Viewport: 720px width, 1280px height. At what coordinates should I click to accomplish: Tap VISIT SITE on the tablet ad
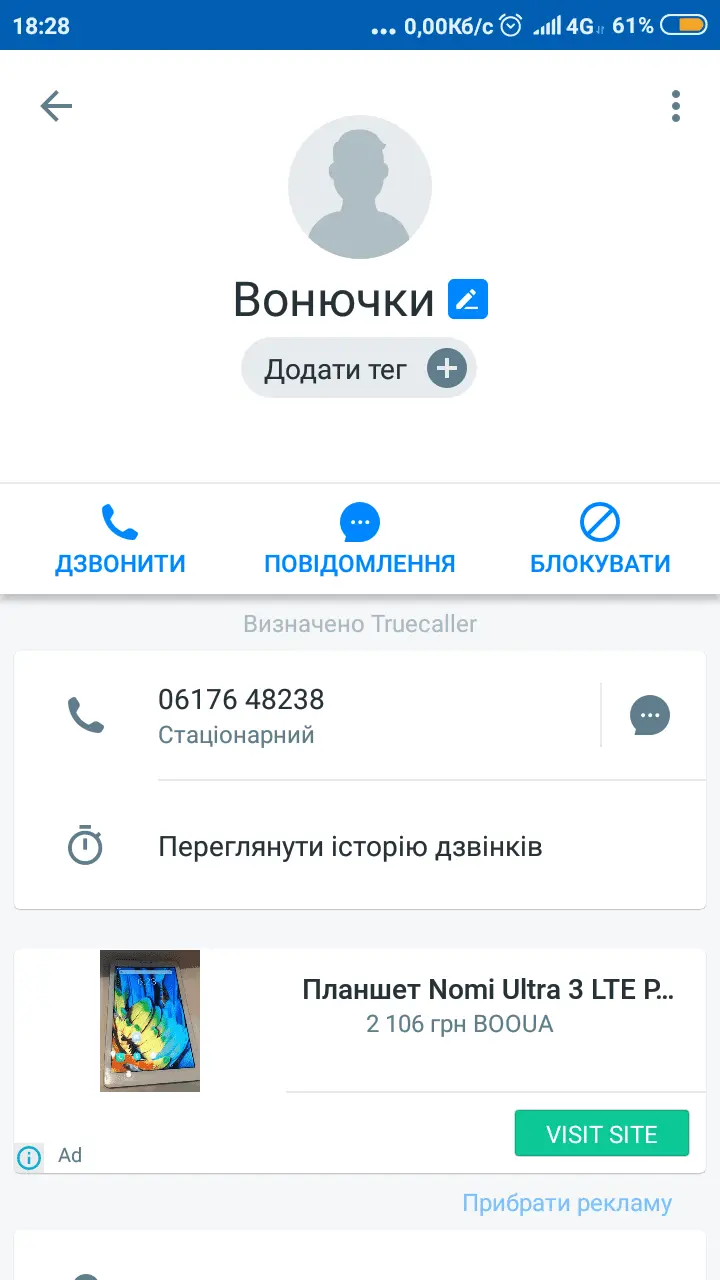(x=602, y=1134)
